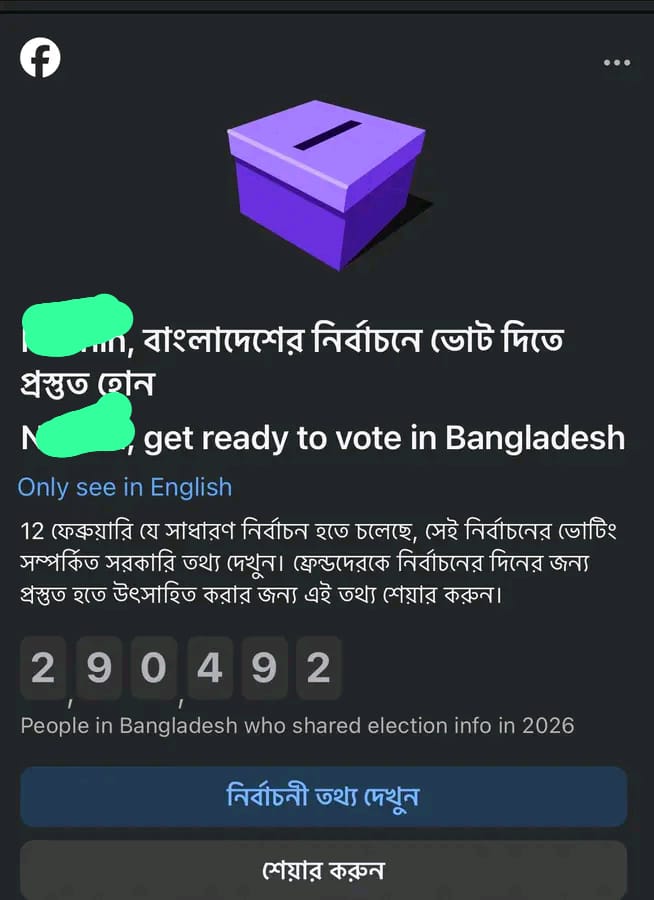Open the three-dot overflow menu
Screen dimensions: 654x900
[617, 62]
